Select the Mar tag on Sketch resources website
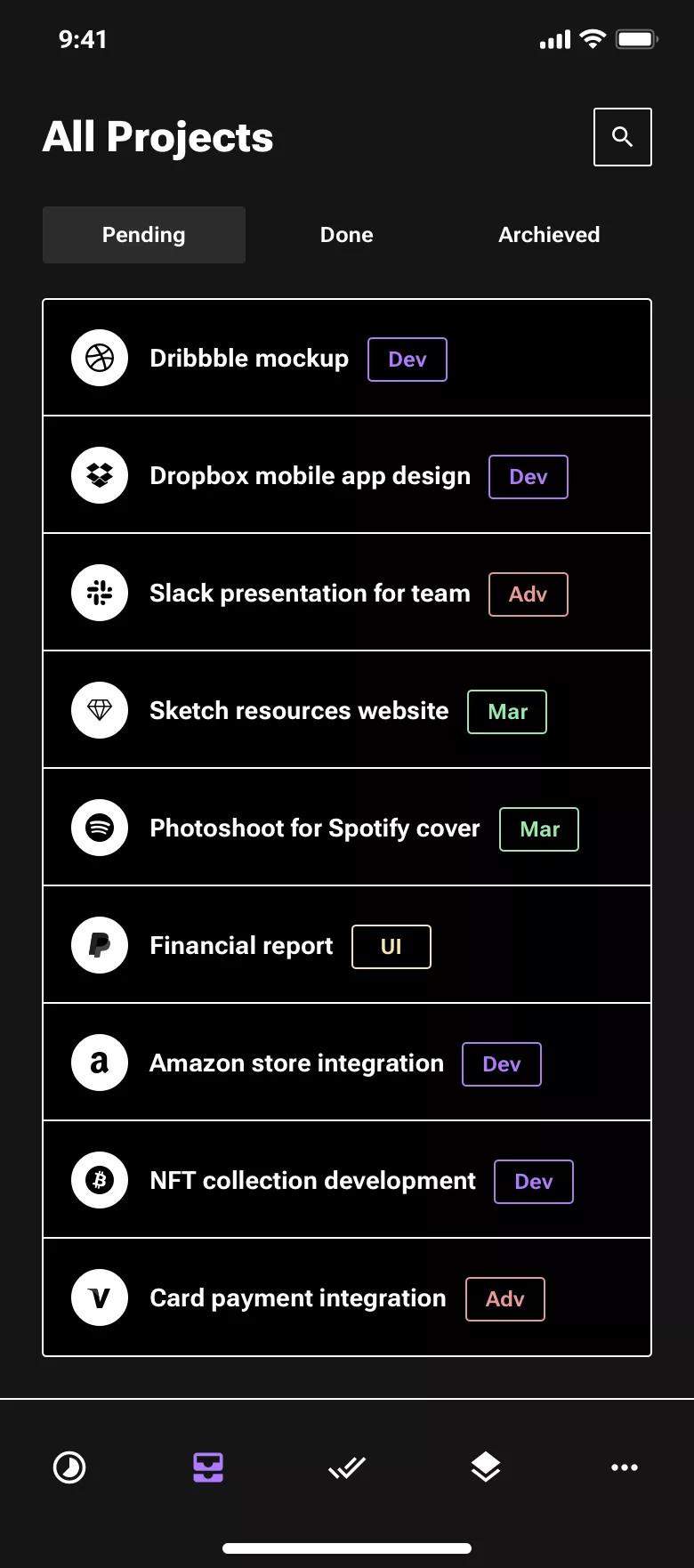694x1568 pixels. 506,711
